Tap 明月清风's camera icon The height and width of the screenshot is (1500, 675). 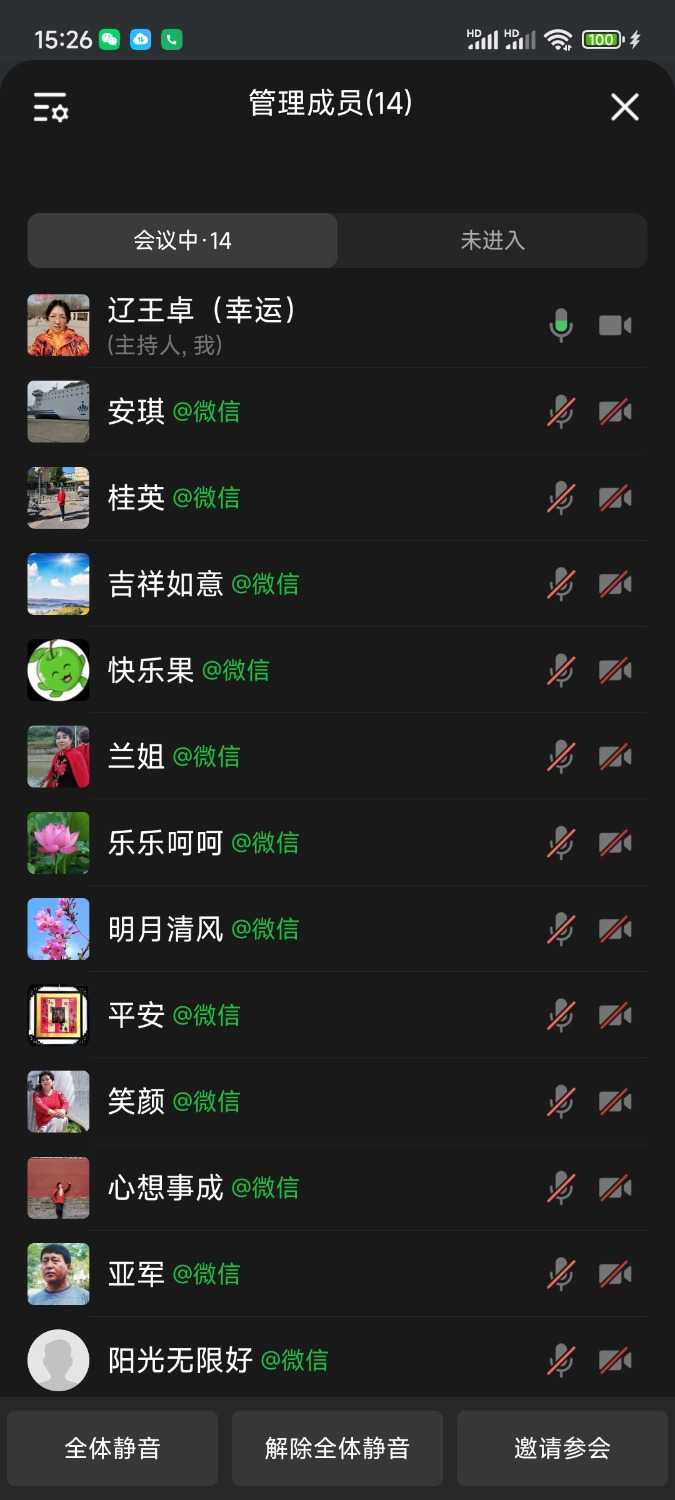(x=615, y=929)
